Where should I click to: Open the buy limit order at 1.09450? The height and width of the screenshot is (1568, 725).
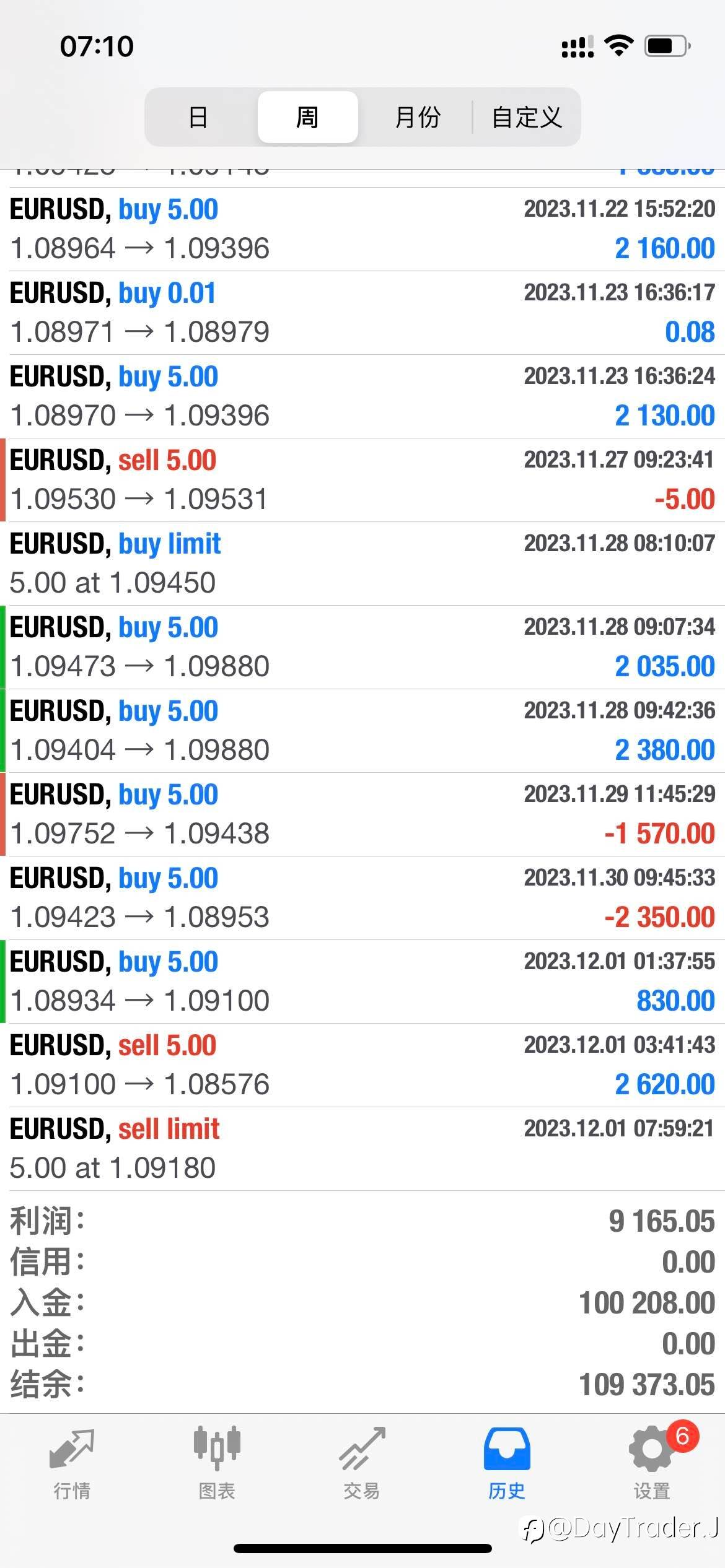coord(362,564)
